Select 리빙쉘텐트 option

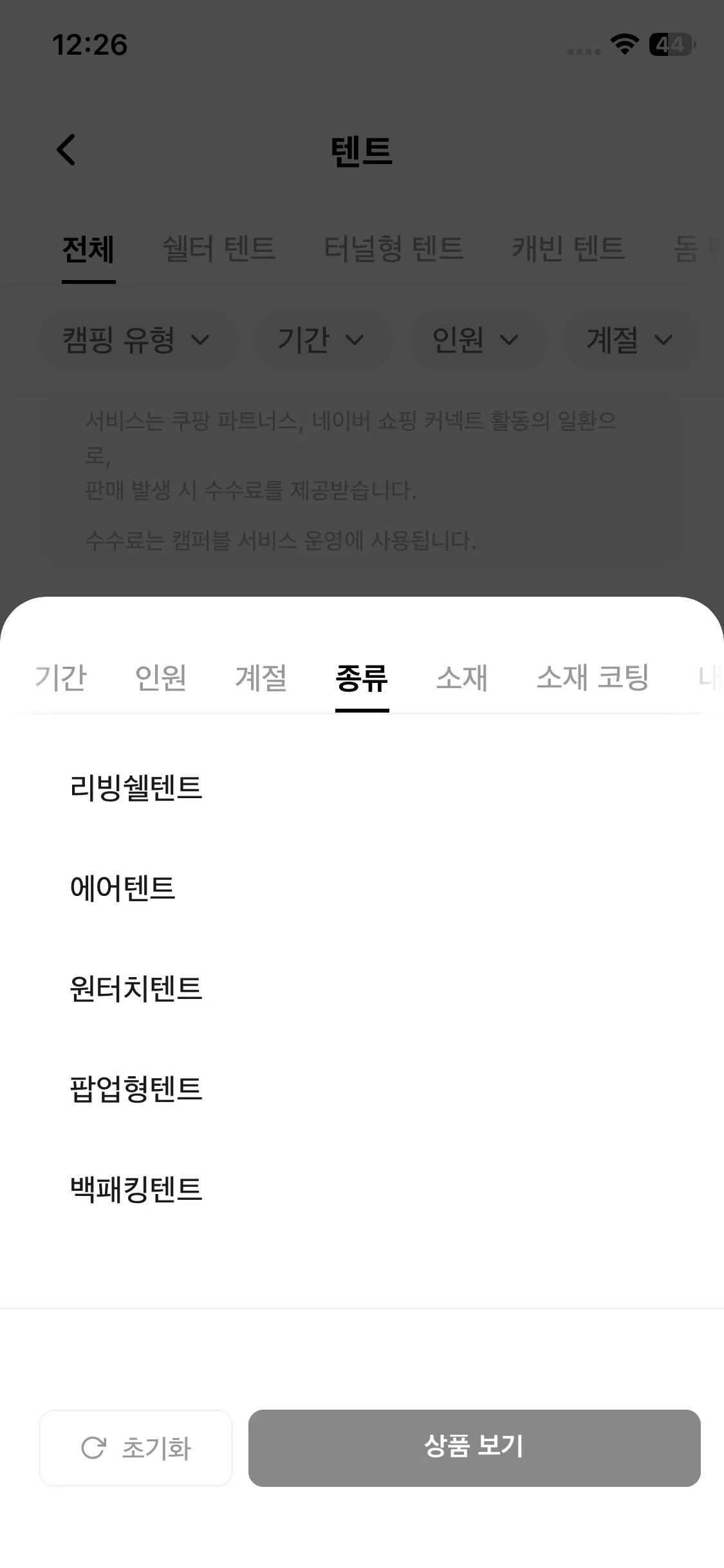click(362, 788)
